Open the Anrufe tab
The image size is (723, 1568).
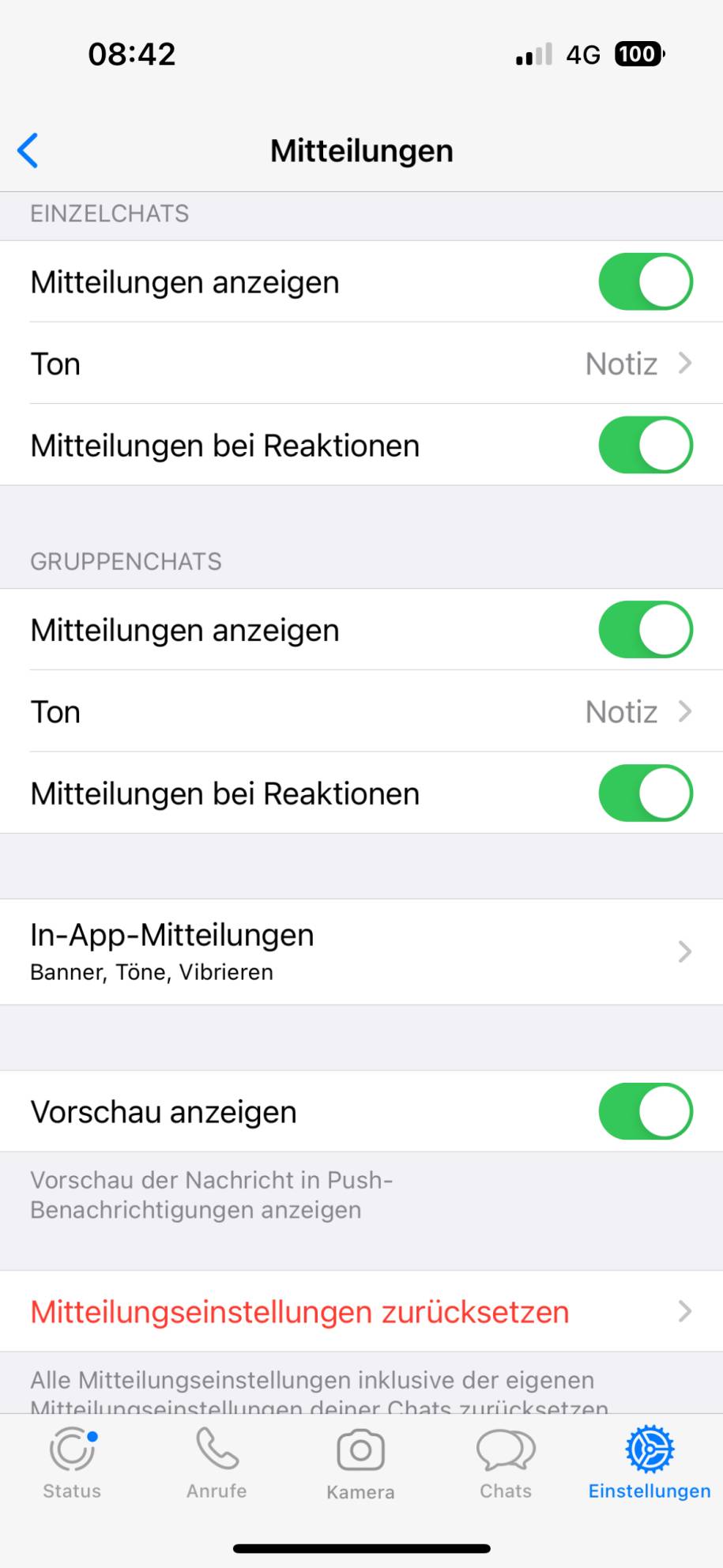point(217,1464)
